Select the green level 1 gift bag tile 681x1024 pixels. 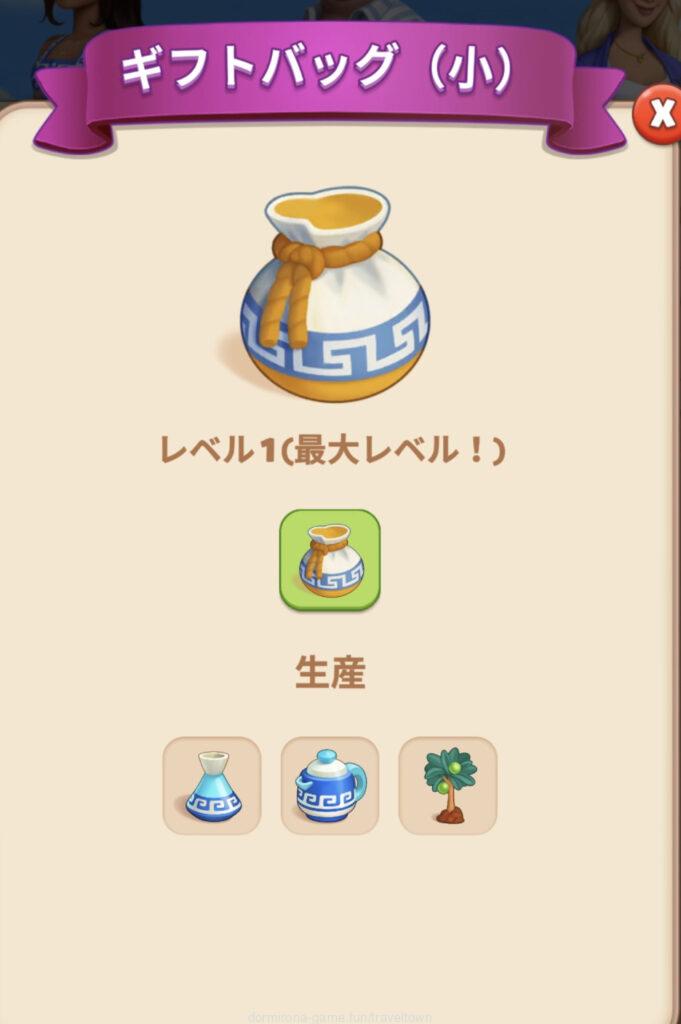coord(330,560)
